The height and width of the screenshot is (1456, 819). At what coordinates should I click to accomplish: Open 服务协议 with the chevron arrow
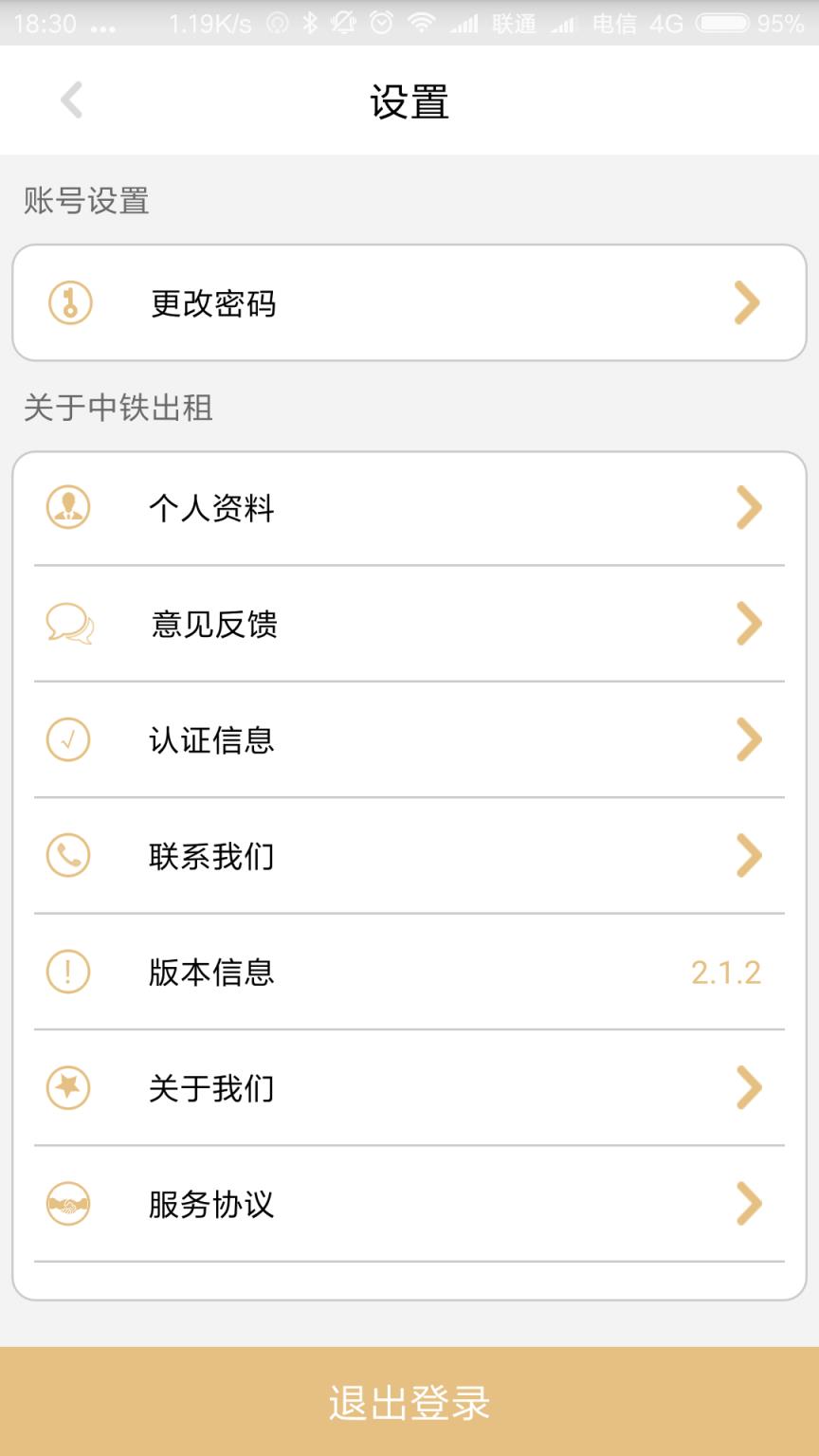point(748,1205)
